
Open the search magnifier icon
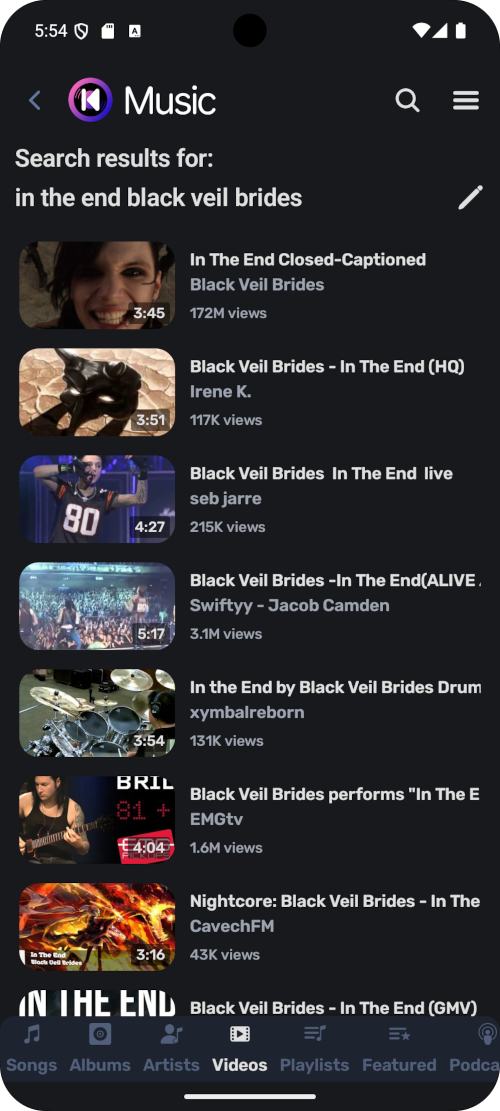pos(407,101)
